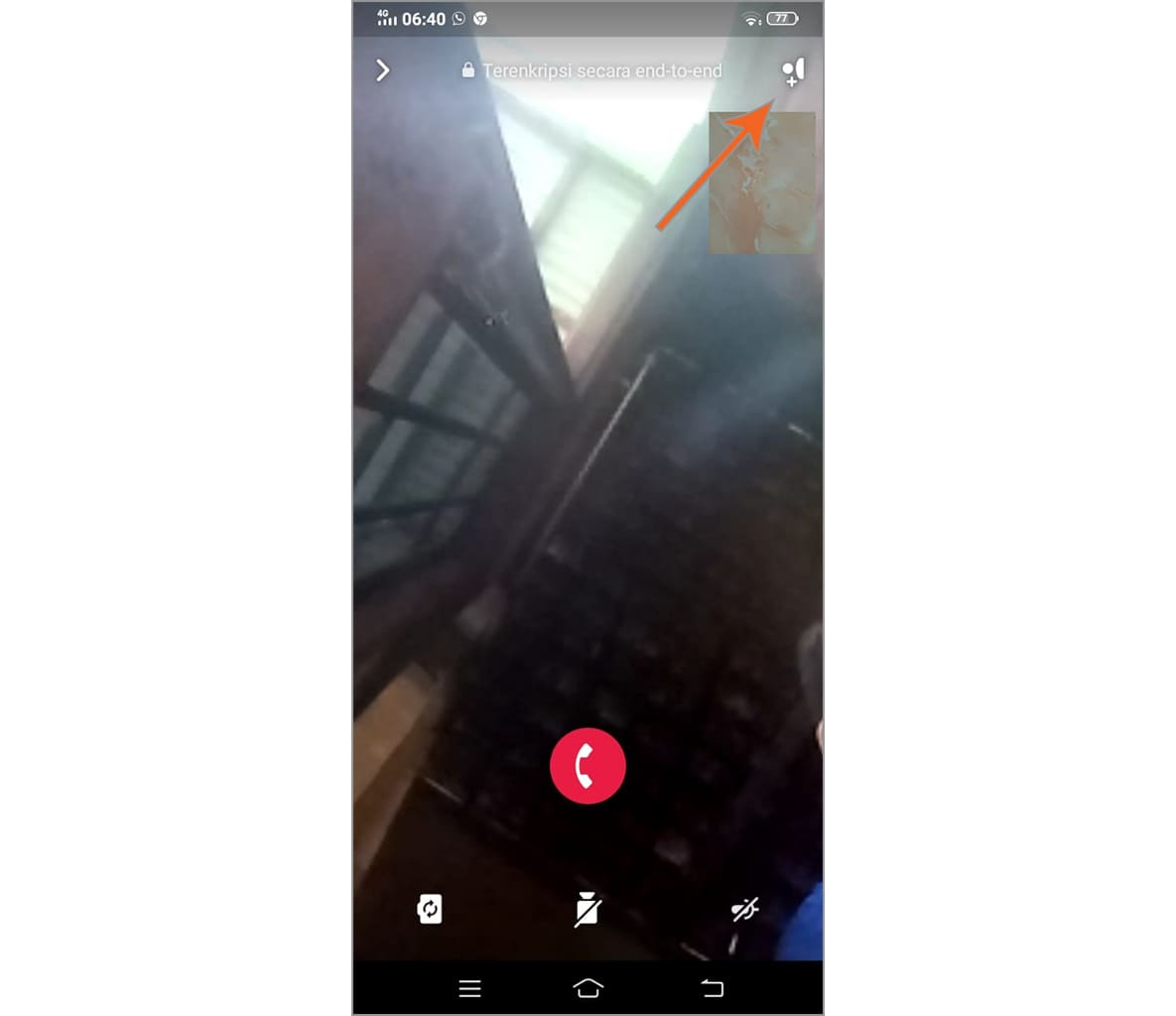Screen dimensions: 1176x1016
Task: Switch between front and back camera
Action: click(x=430, y=909)
